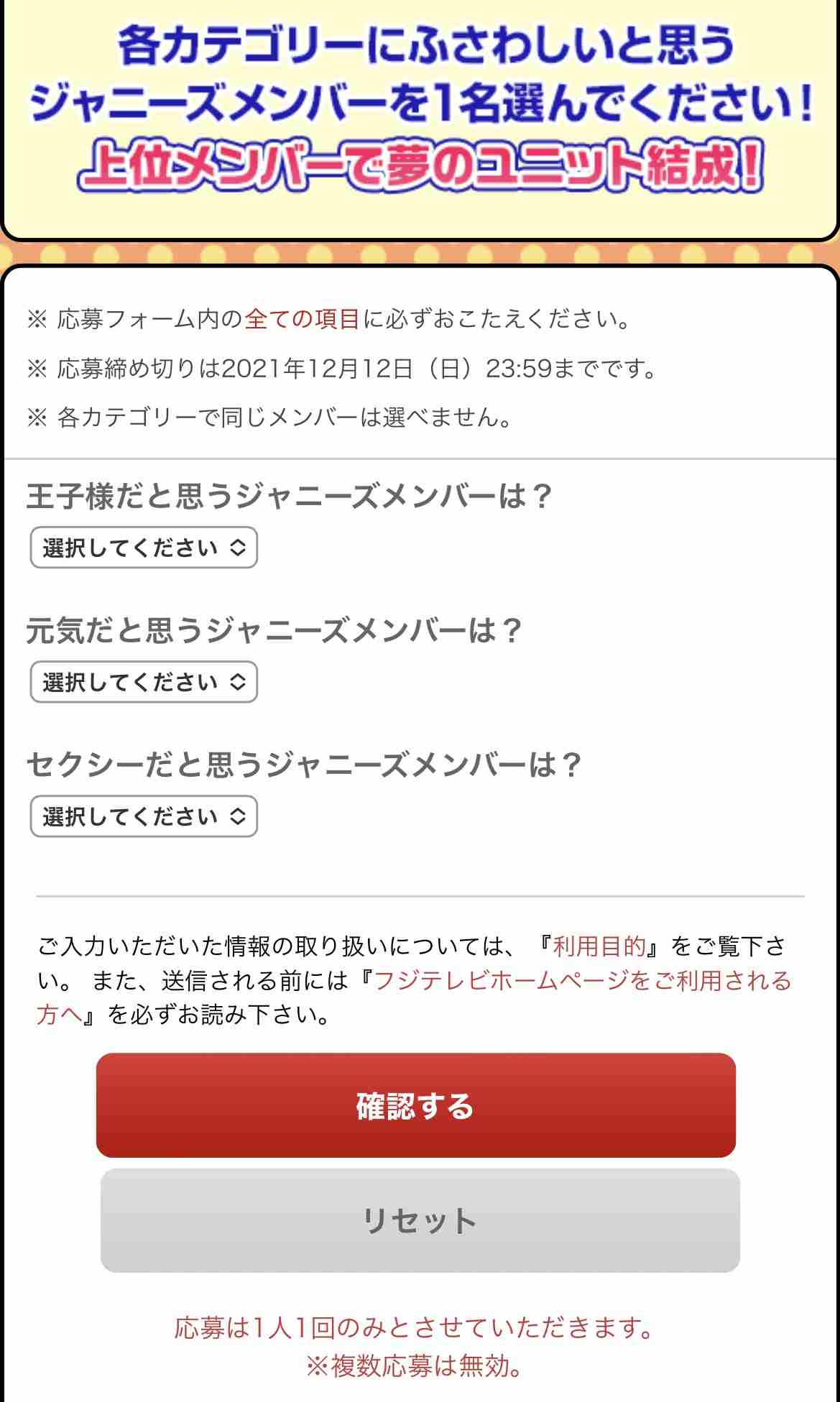Image resolution: width=840 pixels, height=1402 pixels.
Task: Reset the form with リセット
Action: tap(420, 1220)
